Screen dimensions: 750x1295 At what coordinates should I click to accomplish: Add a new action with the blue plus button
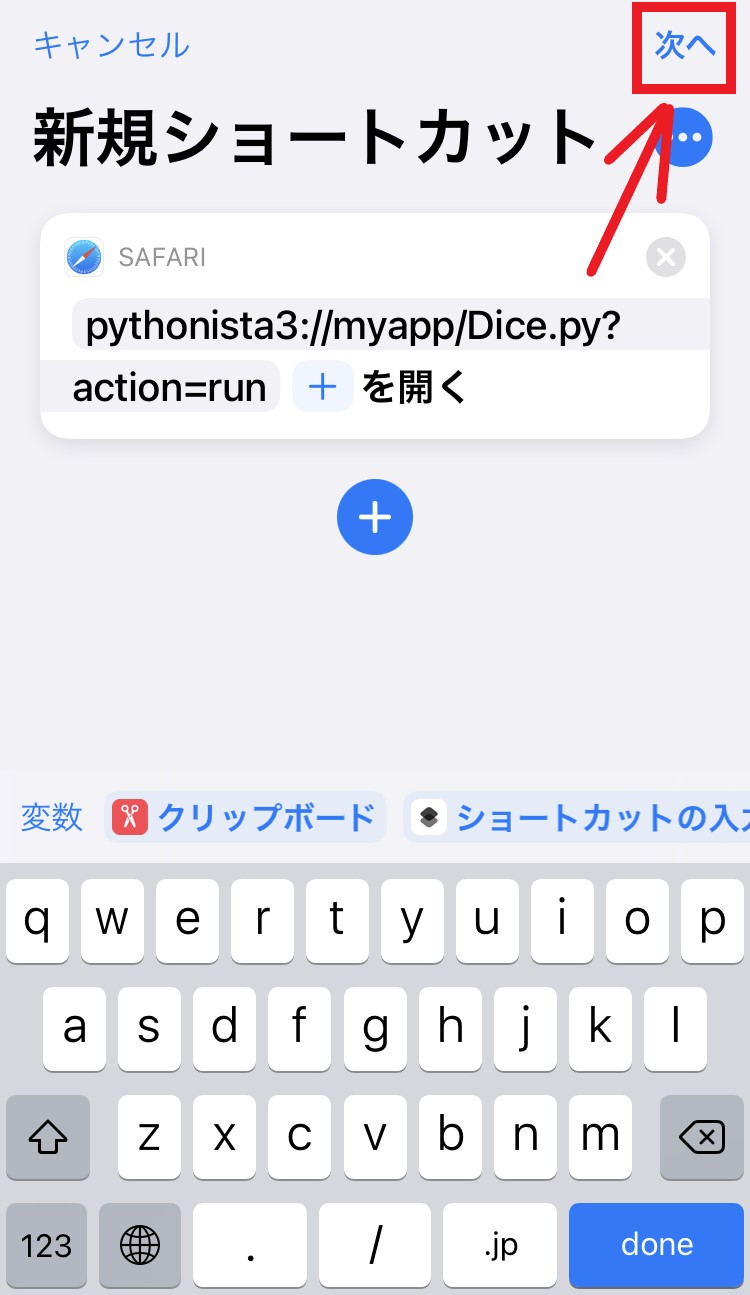(375, 517)
